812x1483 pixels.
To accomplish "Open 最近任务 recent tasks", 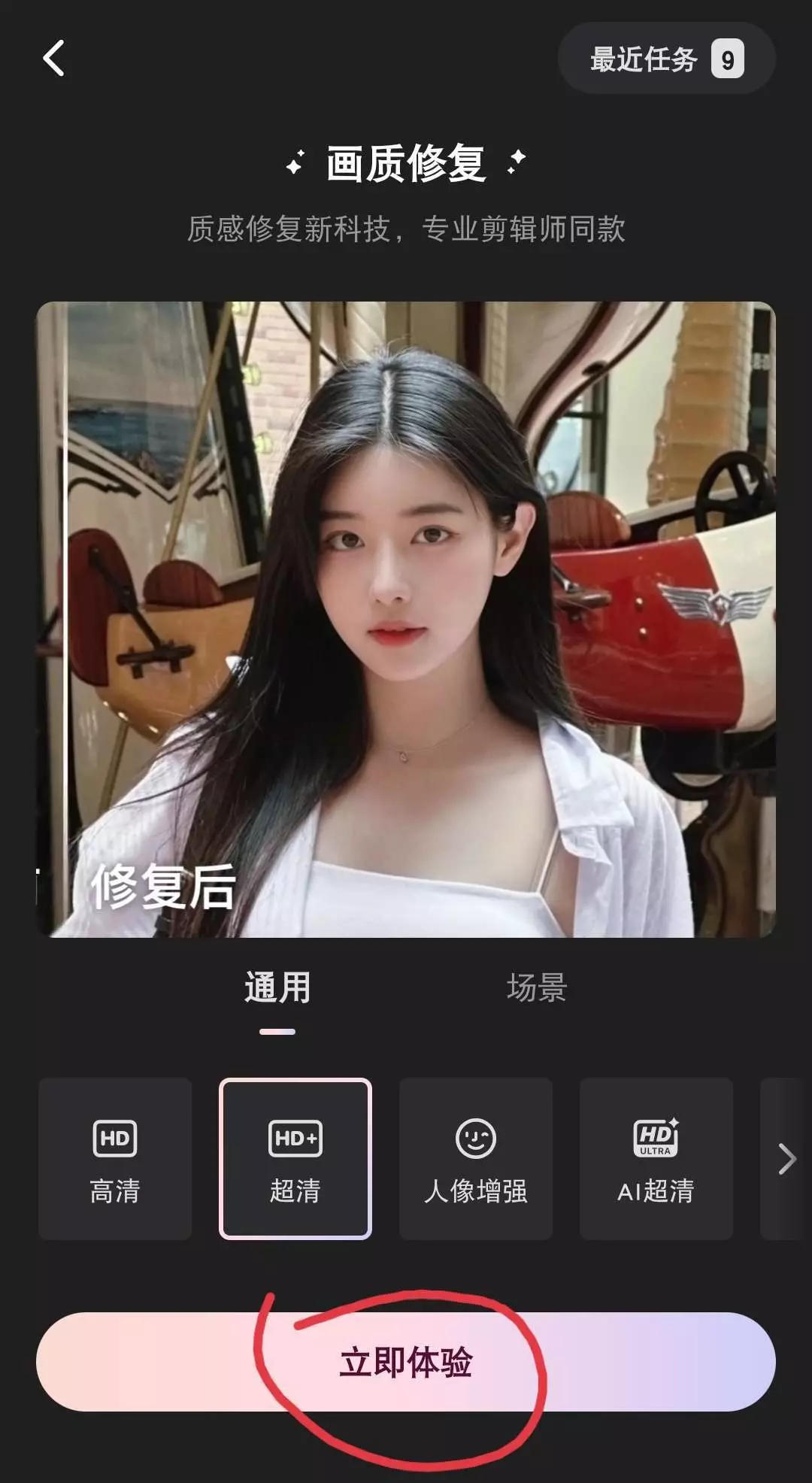I will tap(666, 59).
